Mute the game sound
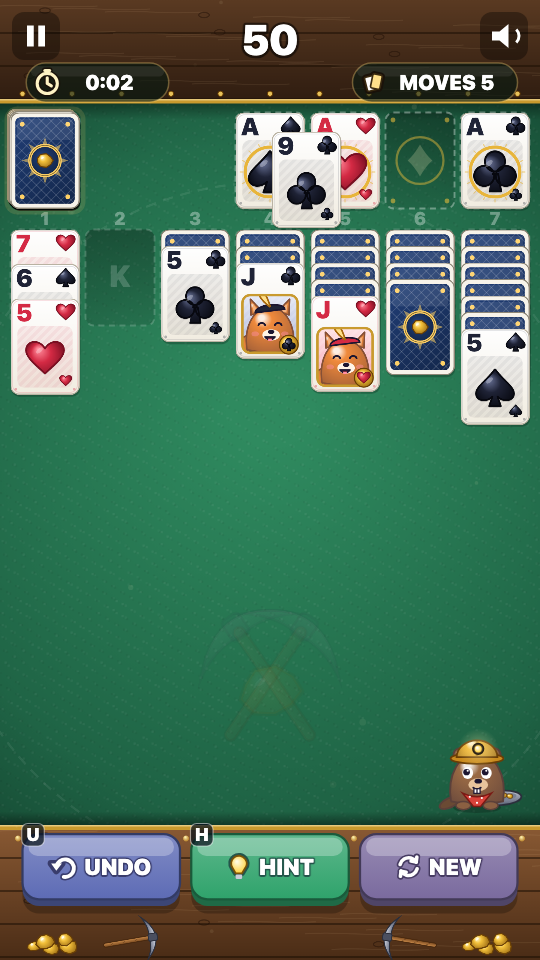Image resolution: width=540 pixels, height=960 pixels. [504, 36]
